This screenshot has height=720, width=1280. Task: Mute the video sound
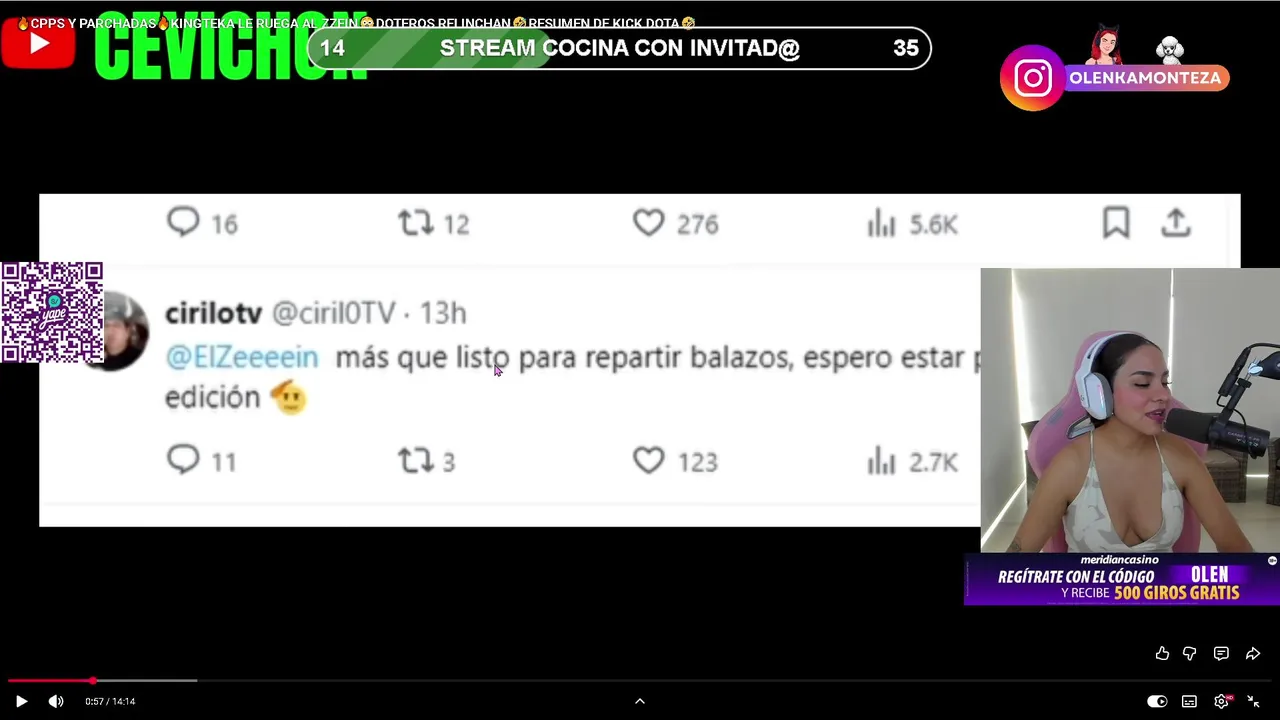click(x=56, y=701)
